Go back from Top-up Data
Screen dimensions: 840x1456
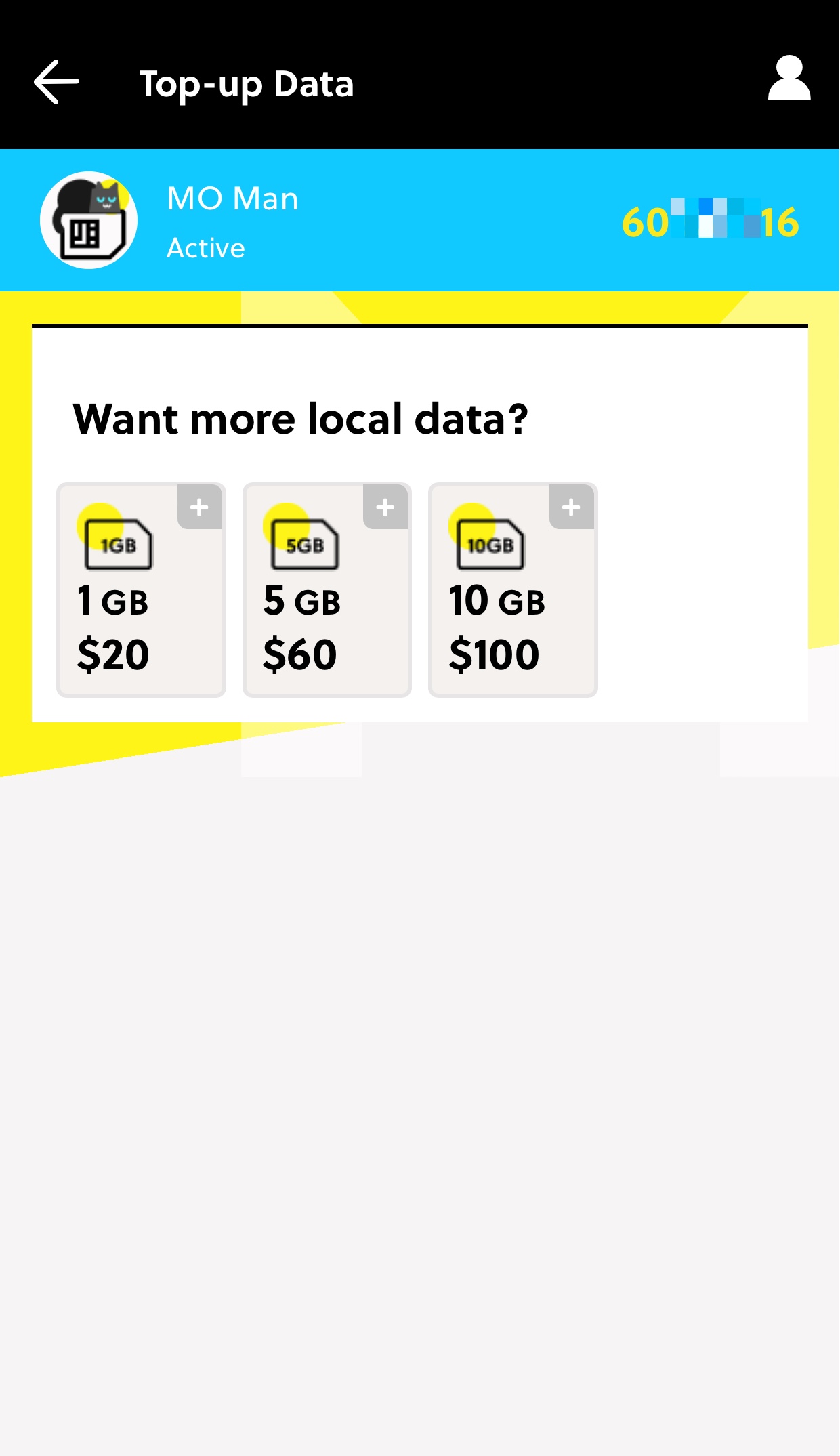point(56,82)
